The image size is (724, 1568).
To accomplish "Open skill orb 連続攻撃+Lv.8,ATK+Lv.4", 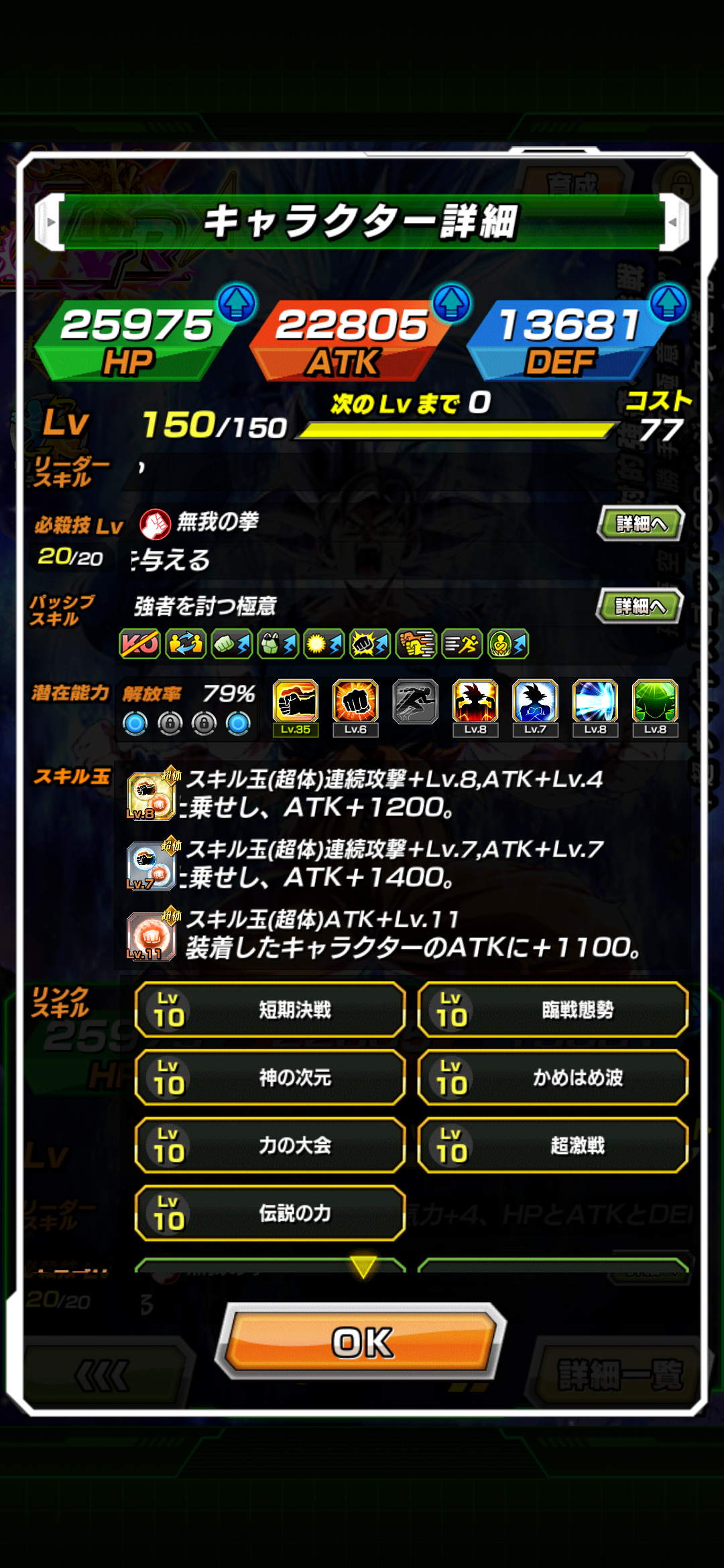I will click(152, 795).
